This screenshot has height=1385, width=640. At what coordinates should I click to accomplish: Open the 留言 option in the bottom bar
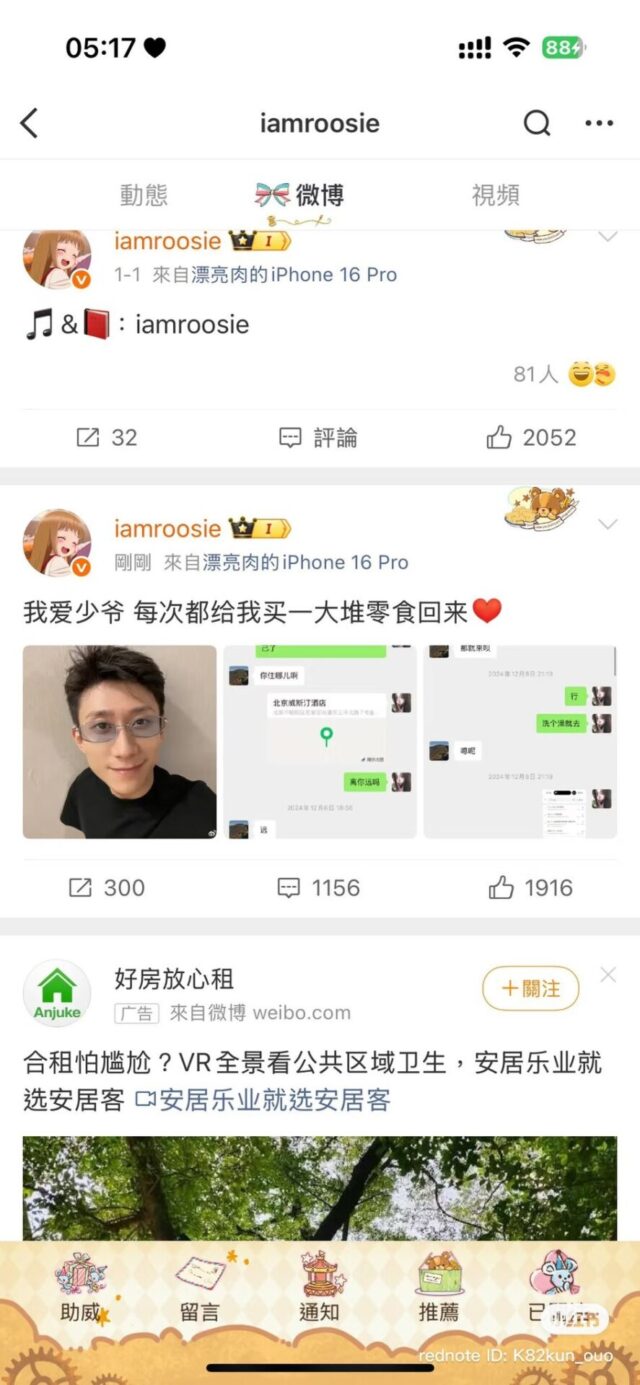[x=199, y=1290]
